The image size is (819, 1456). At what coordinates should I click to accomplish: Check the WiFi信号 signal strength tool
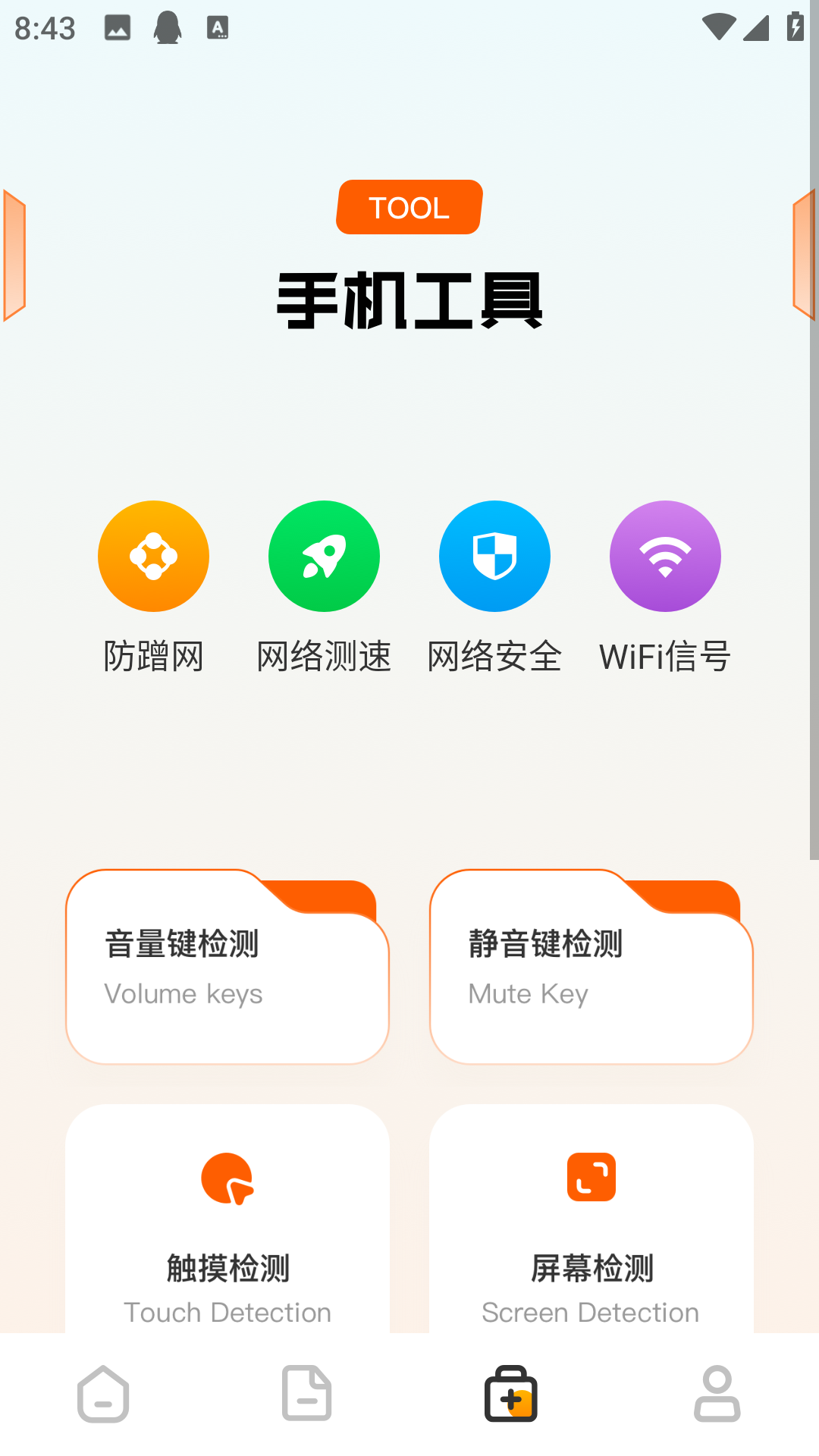click(x=665, y=556)
